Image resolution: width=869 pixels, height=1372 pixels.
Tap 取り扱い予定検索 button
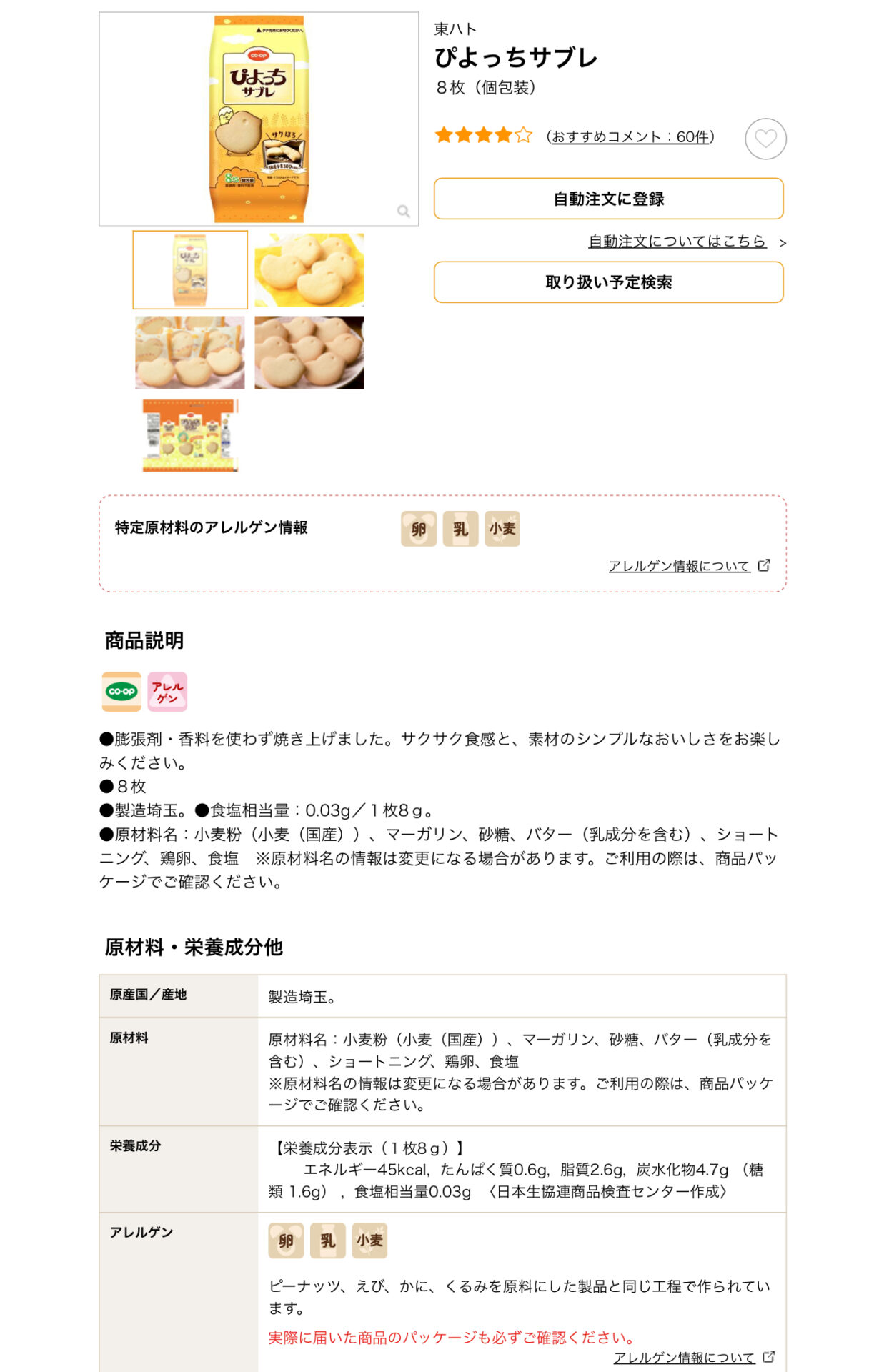coord(608,282)
